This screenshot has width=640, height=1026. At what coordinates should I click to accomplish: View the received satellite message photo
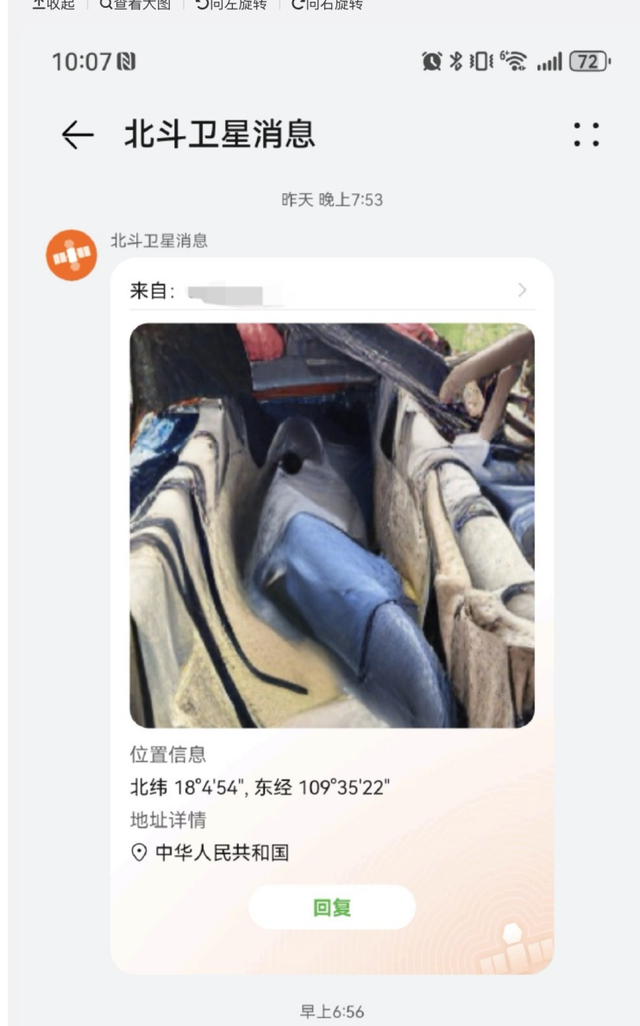coord(332,525)
